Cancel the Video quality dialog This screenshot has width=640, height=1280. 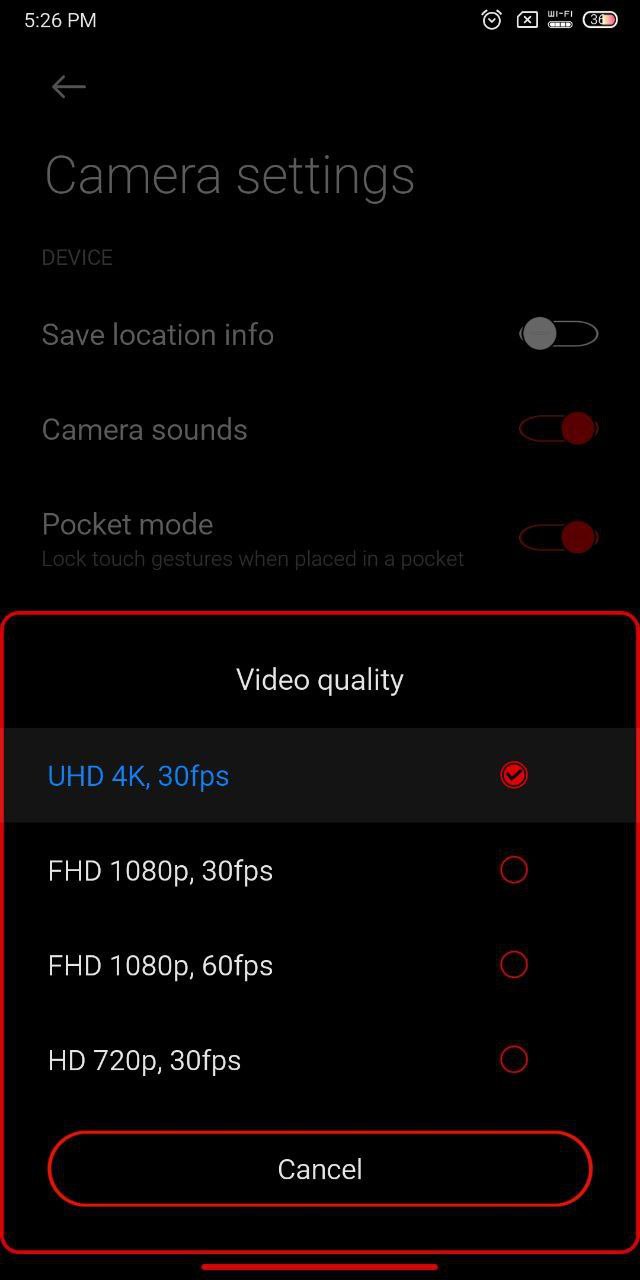pos(320,1169)
